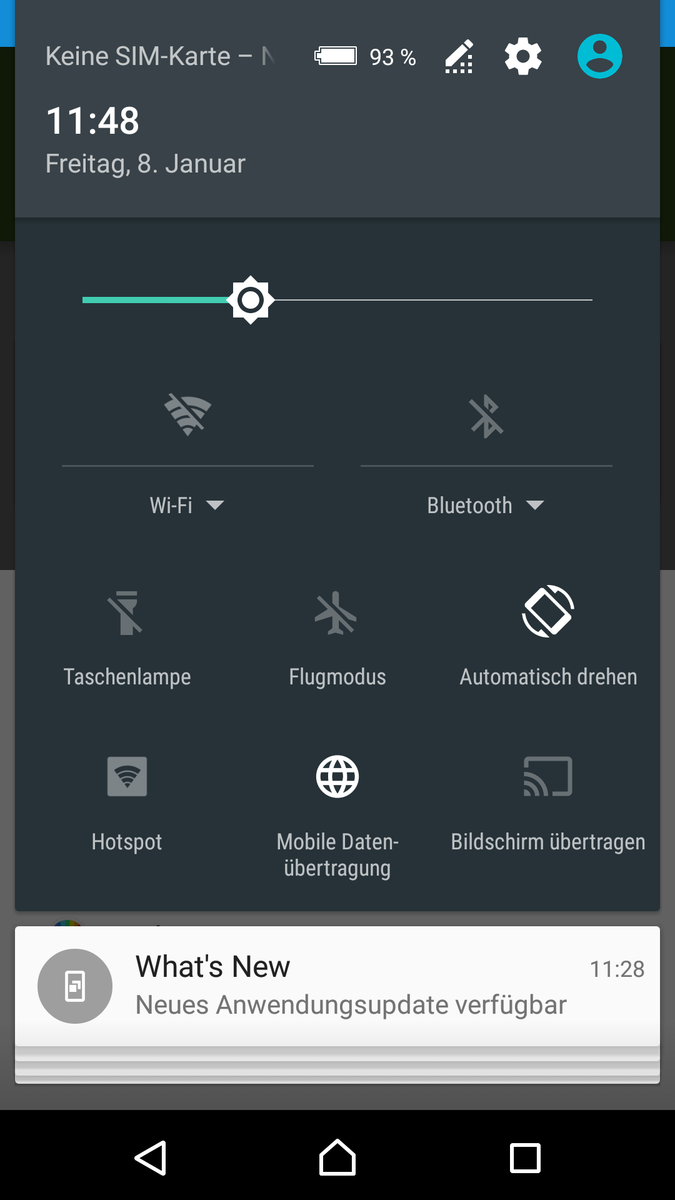Viewport: 675px width, 1200px height.
Task: Expand the Wi-Fi dropdown
Action: [187, 505]
